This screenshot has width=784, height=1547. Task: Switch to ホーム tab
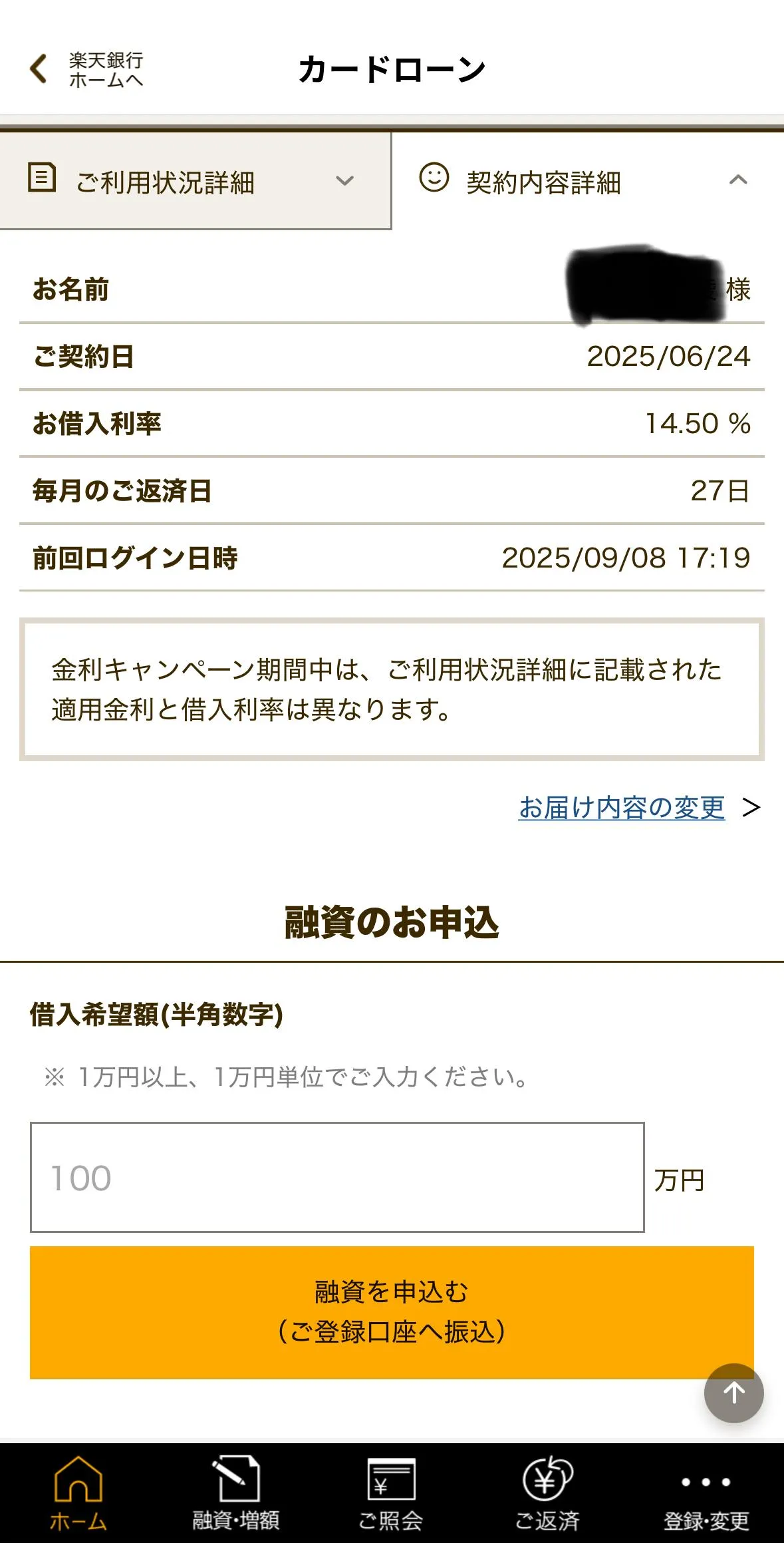click(x=78, y=1494)
